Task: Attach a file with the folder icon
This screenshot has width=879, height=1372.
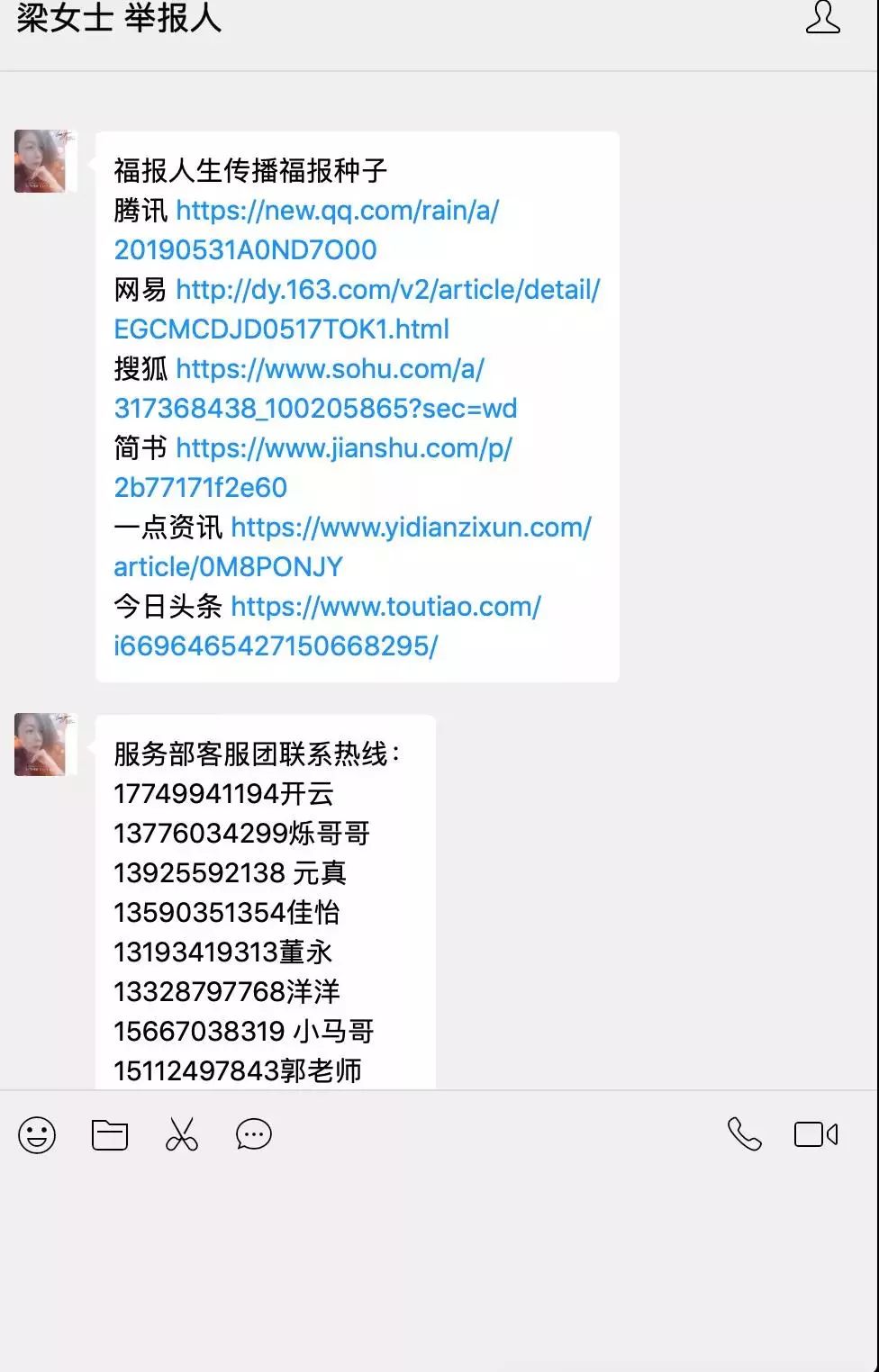Action: click(x=110, y=1134)
